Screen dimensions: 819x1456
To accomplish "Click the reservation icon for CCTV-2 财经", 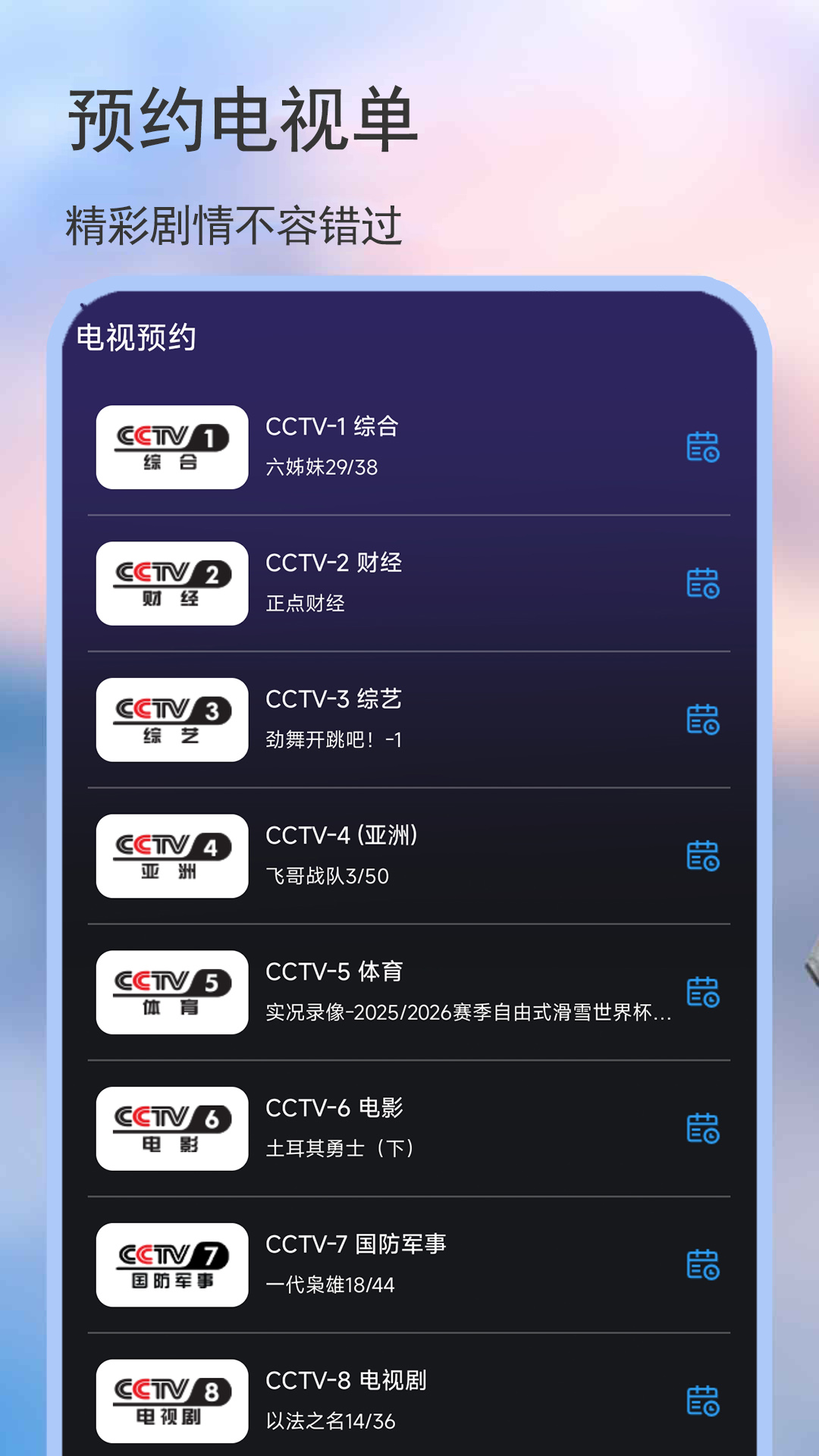I will coord(704,584).
